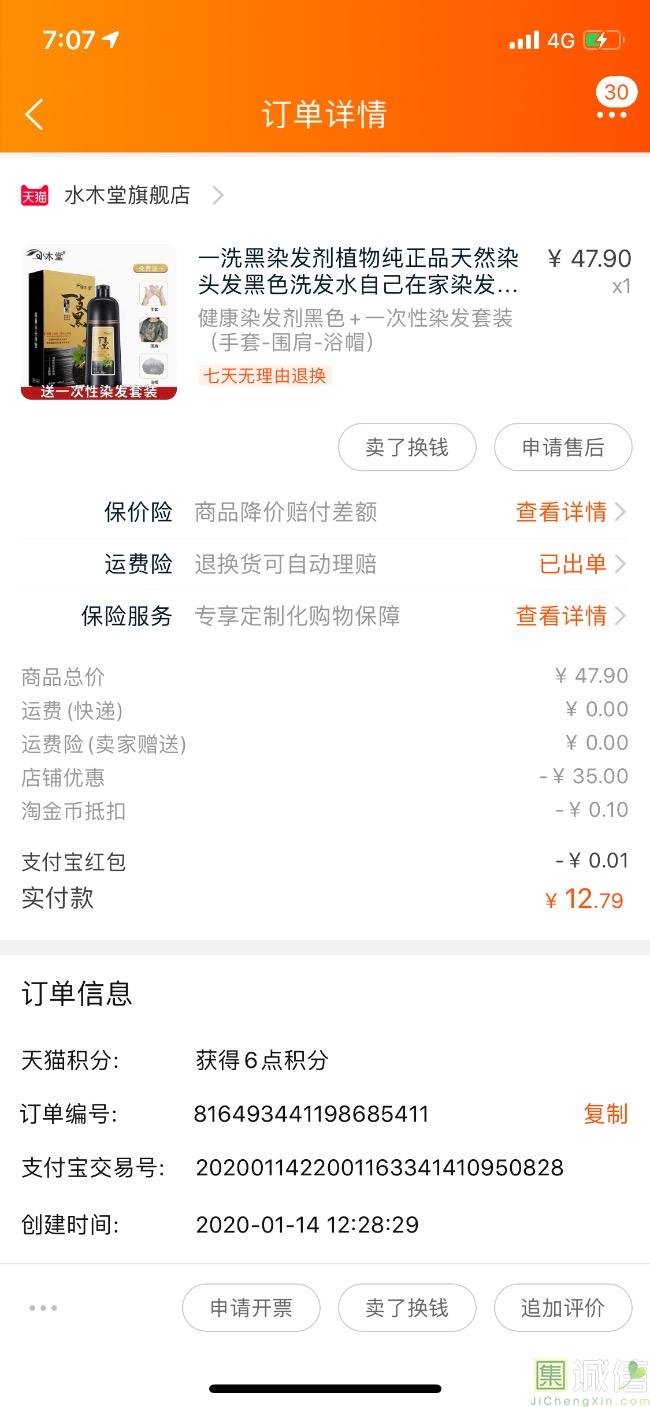Tap 申请售后 to request after-sales service

(563, 448)
